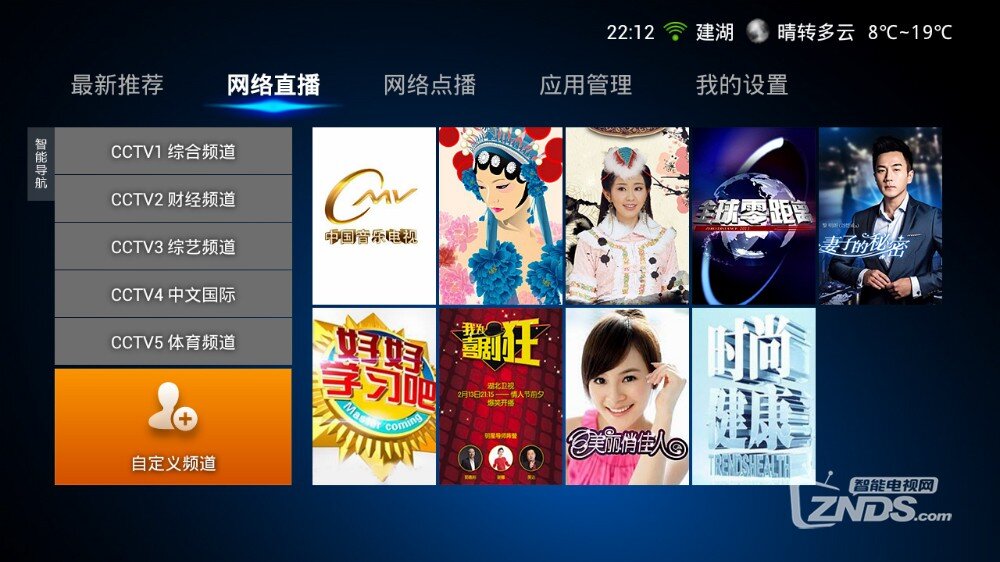The height and width of the screenshot is (562, 1000).
Task: Select CCTV1 综合频道
Action: point(173,152)
